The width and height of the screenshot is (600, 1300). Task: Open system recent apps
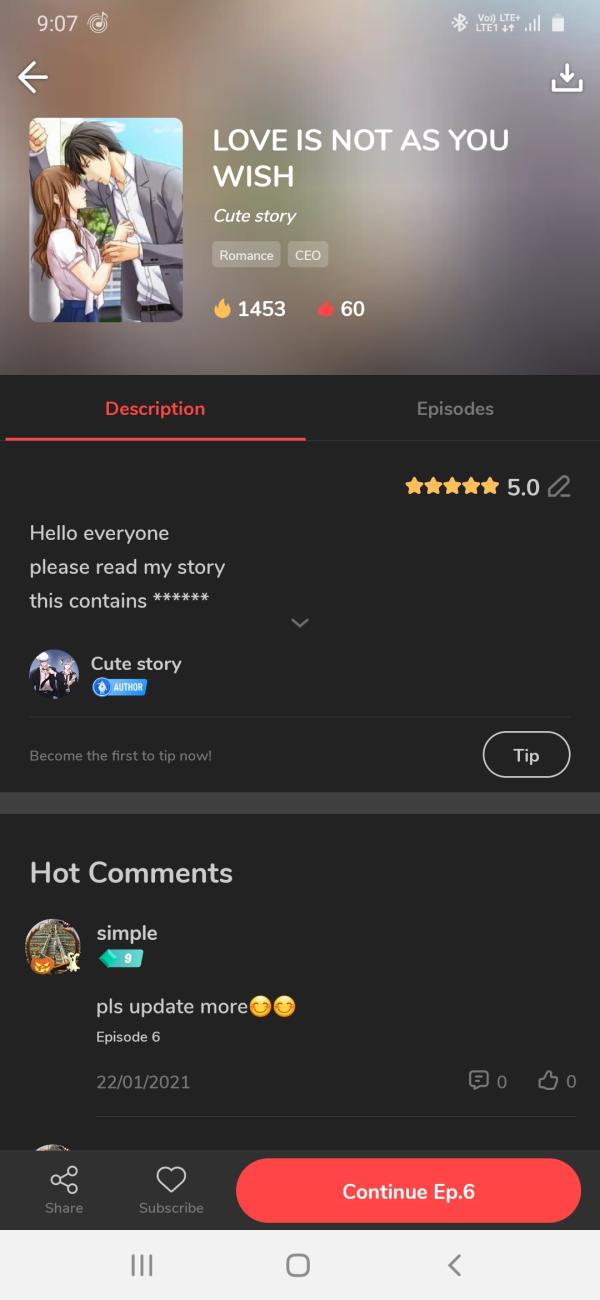(x=142, y=1265)
